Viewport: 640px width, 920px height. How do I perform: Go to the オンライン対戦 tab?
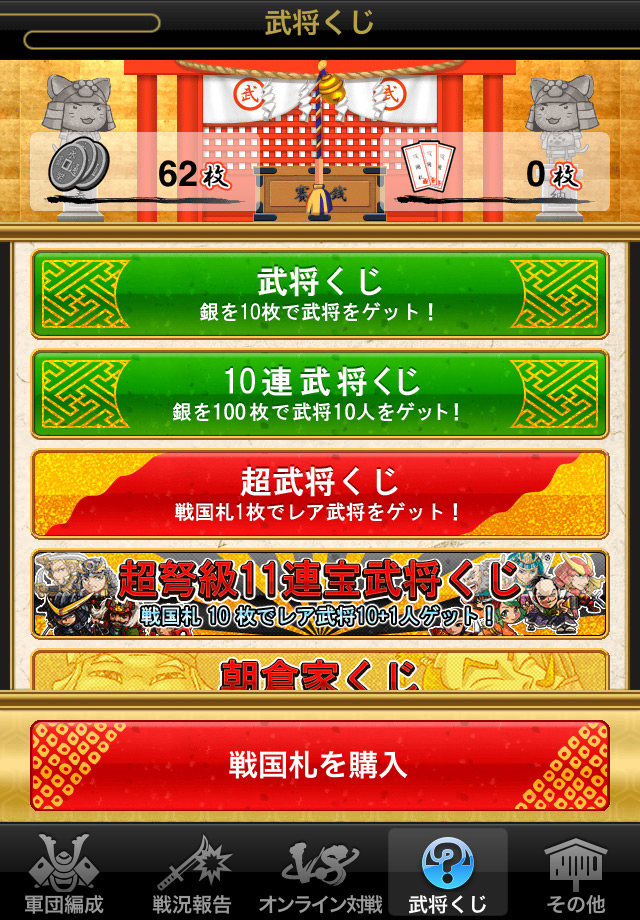click(320, 873)
